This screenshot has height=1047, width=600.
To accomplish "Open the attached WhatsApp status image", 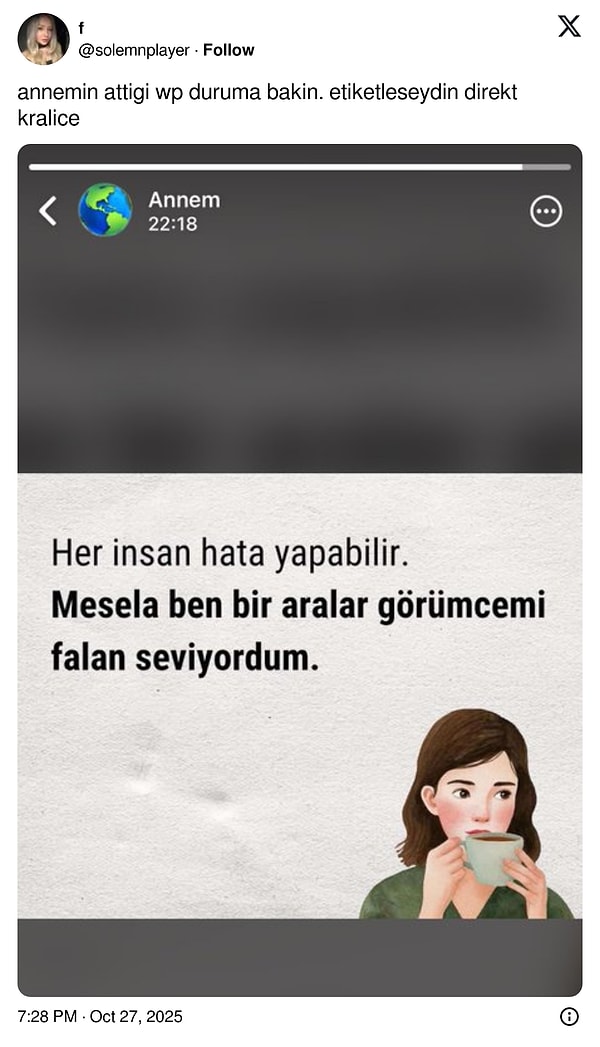I will (300, 570).
